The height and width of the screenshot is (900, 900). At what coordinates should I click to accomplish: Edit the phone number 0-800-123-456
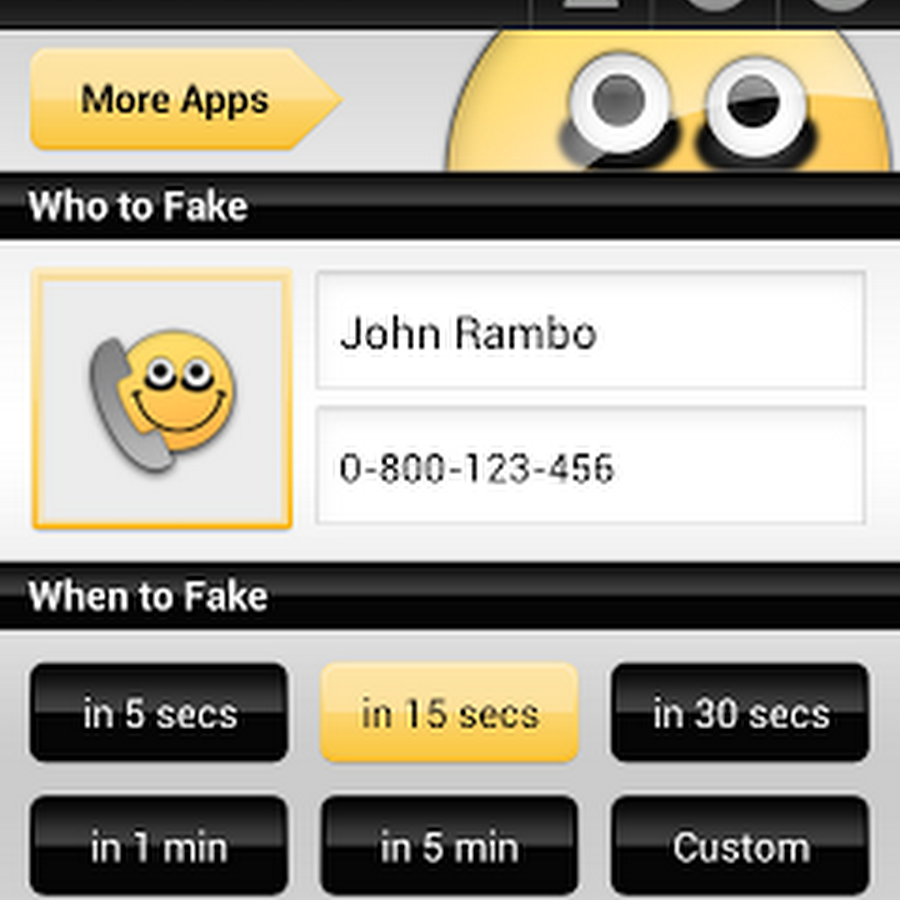point(590,466)
